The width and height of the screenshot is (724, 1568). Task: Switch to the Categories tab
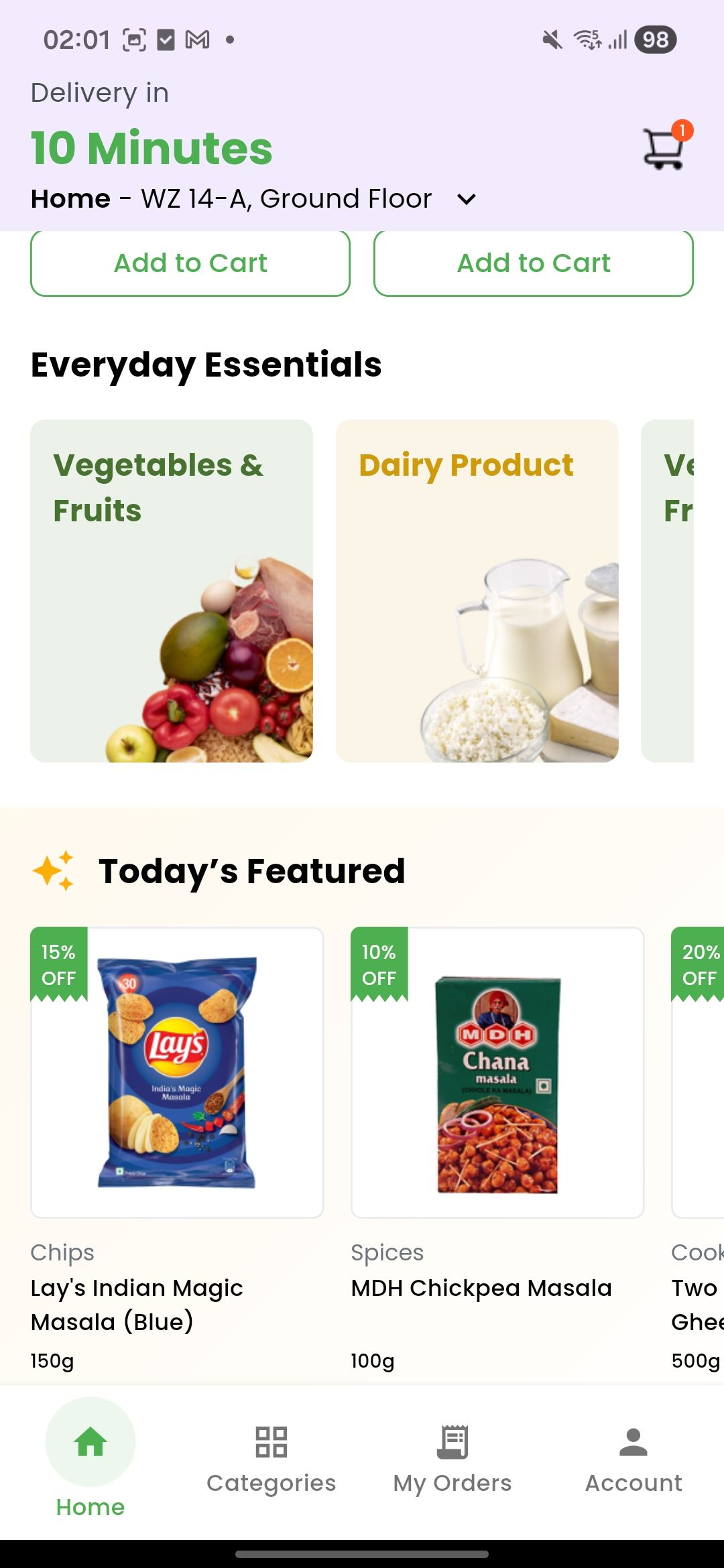point(271,1459)
